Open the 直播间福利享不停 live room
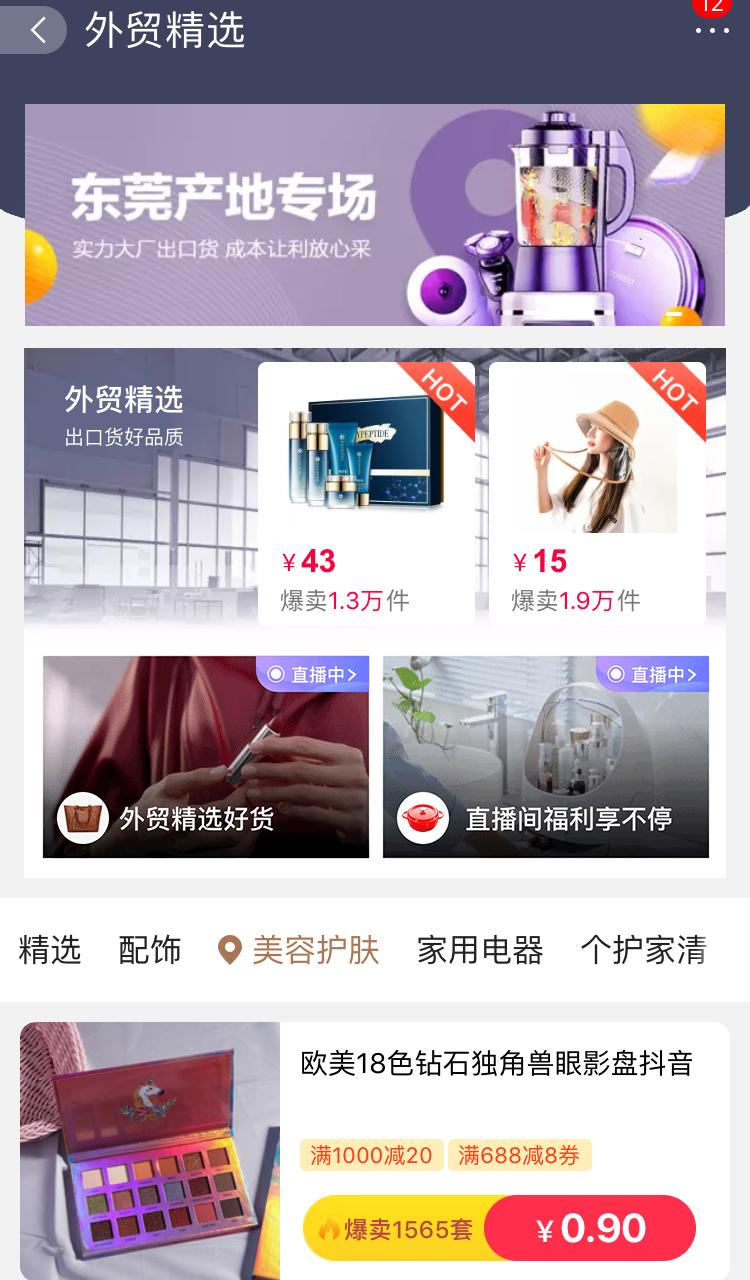This screenshot has height=1280, width=750. point(545,757)
